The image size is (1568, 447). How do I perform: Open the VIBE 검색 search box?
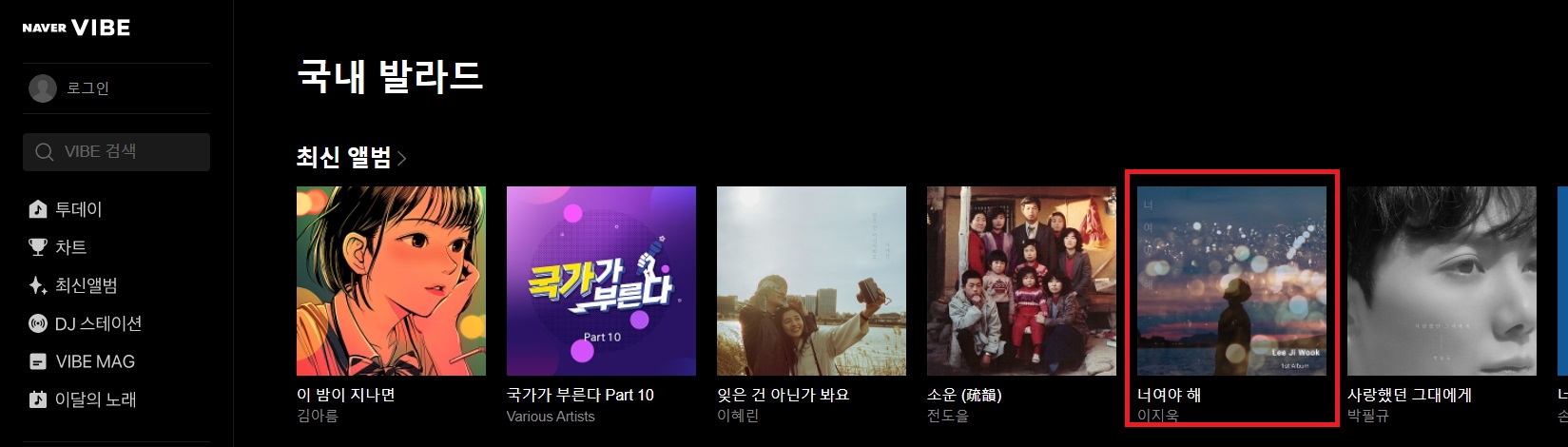(116, 152)
